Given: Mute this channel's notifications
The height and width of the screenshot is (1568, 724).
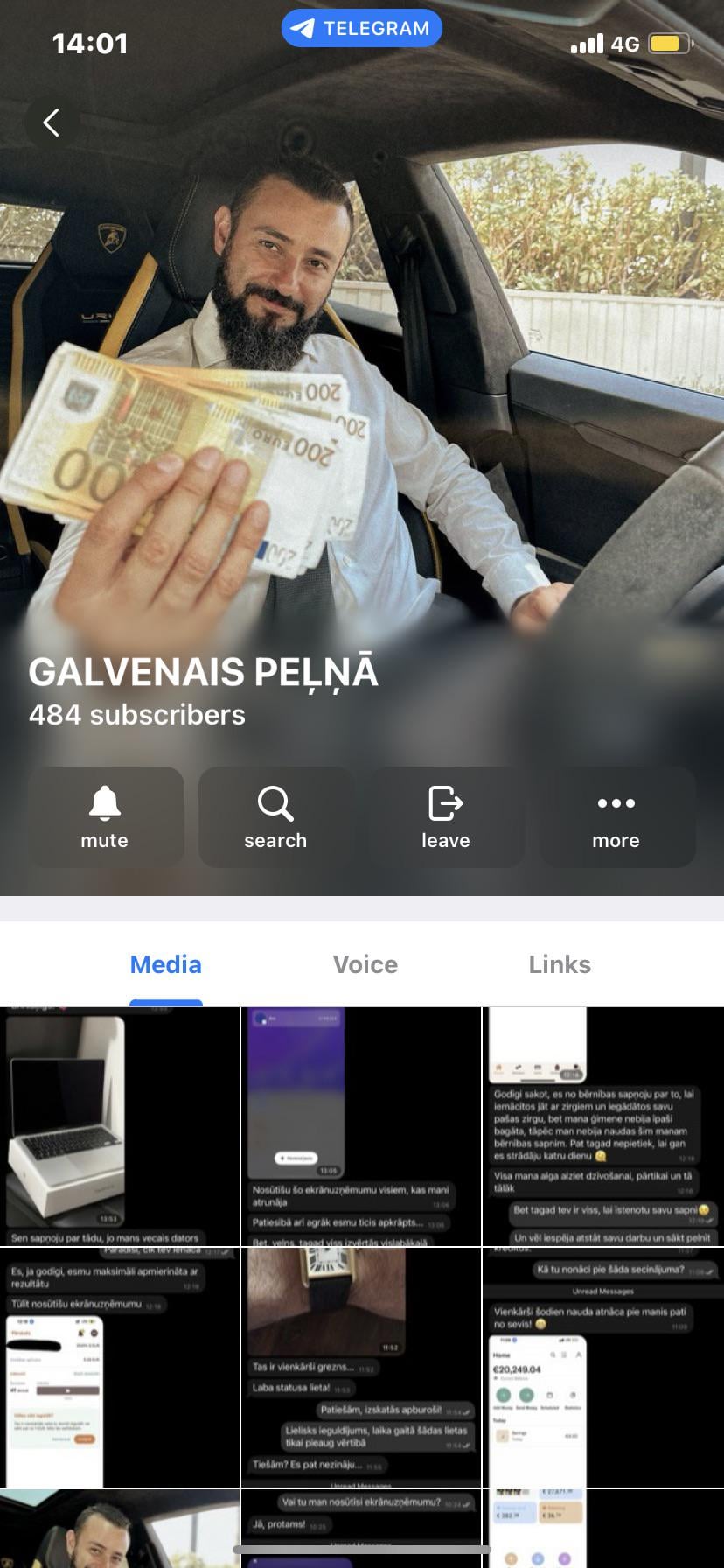Looking at the screenshot, I should point(105,817).
